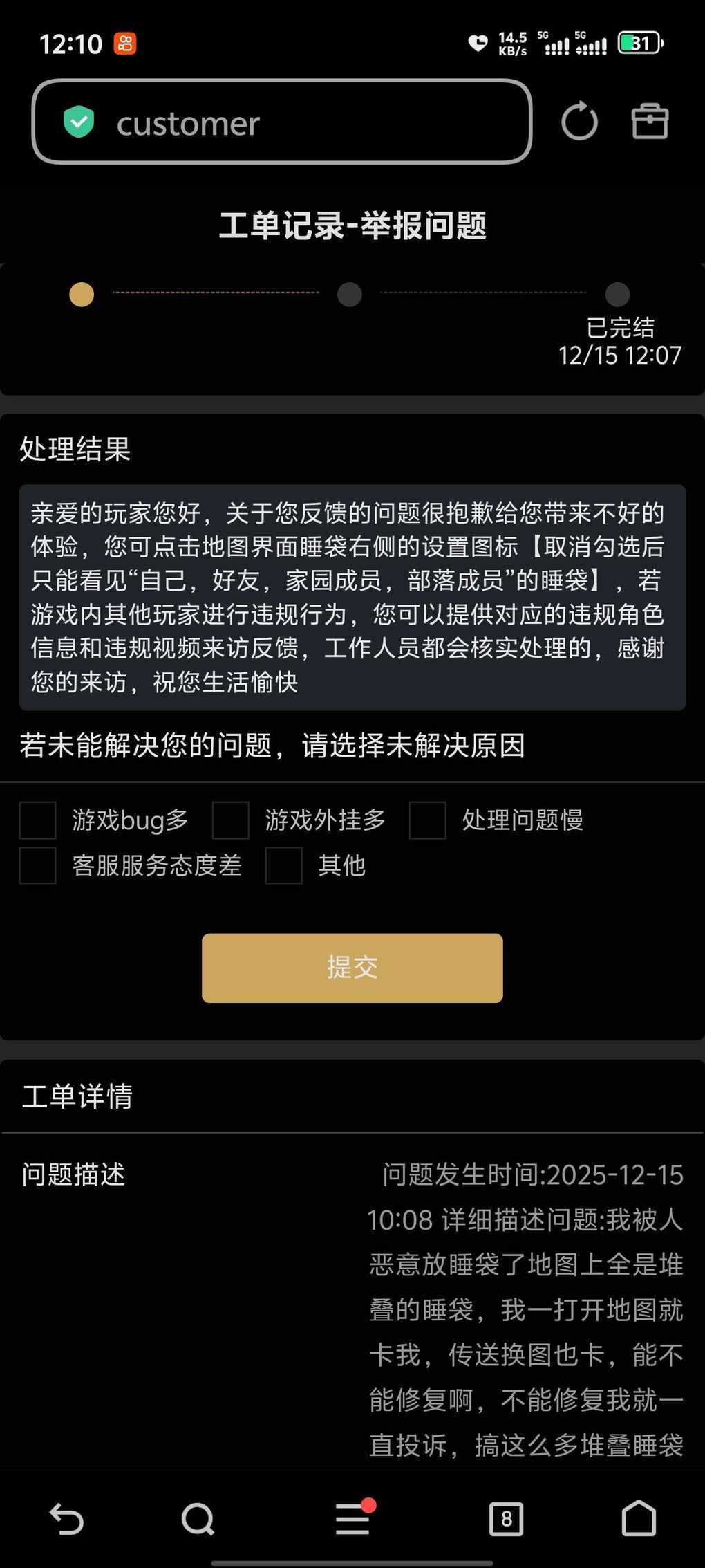Choose the 其他 checkbox
Image resolution: width=705 pixels, height=1568 pixels.
coord(284,865)
